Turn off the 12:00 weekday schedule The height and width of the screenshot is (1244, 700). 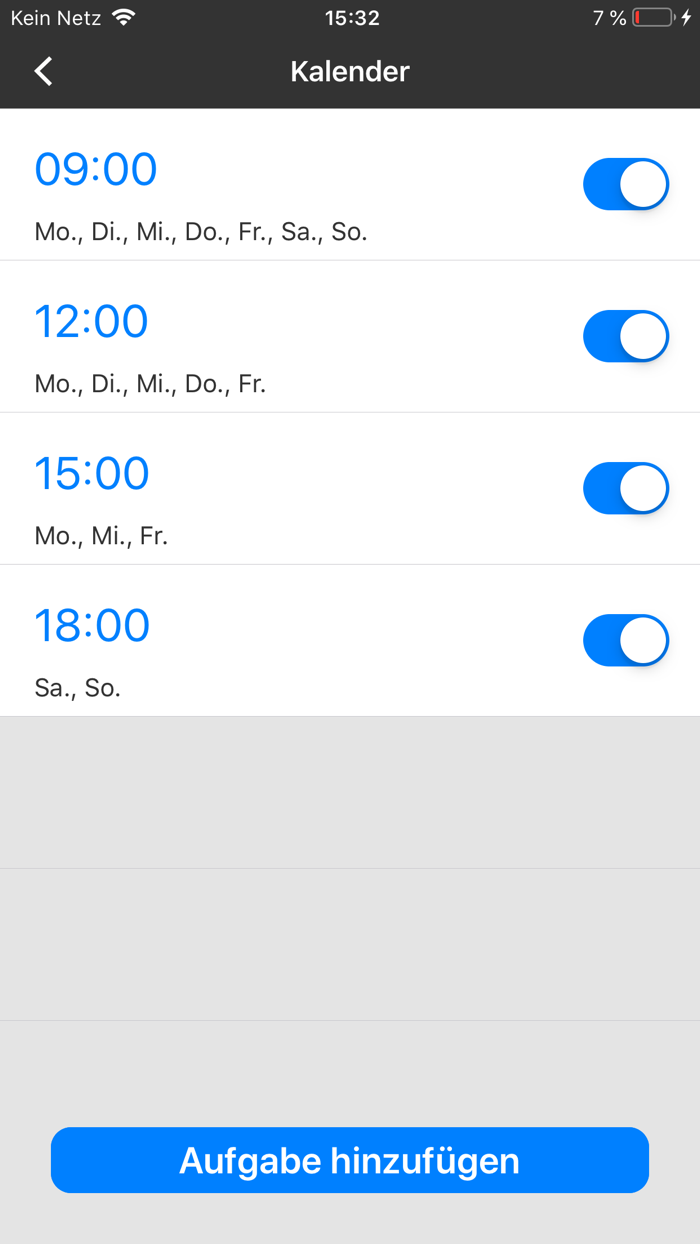tap(626, 336)
